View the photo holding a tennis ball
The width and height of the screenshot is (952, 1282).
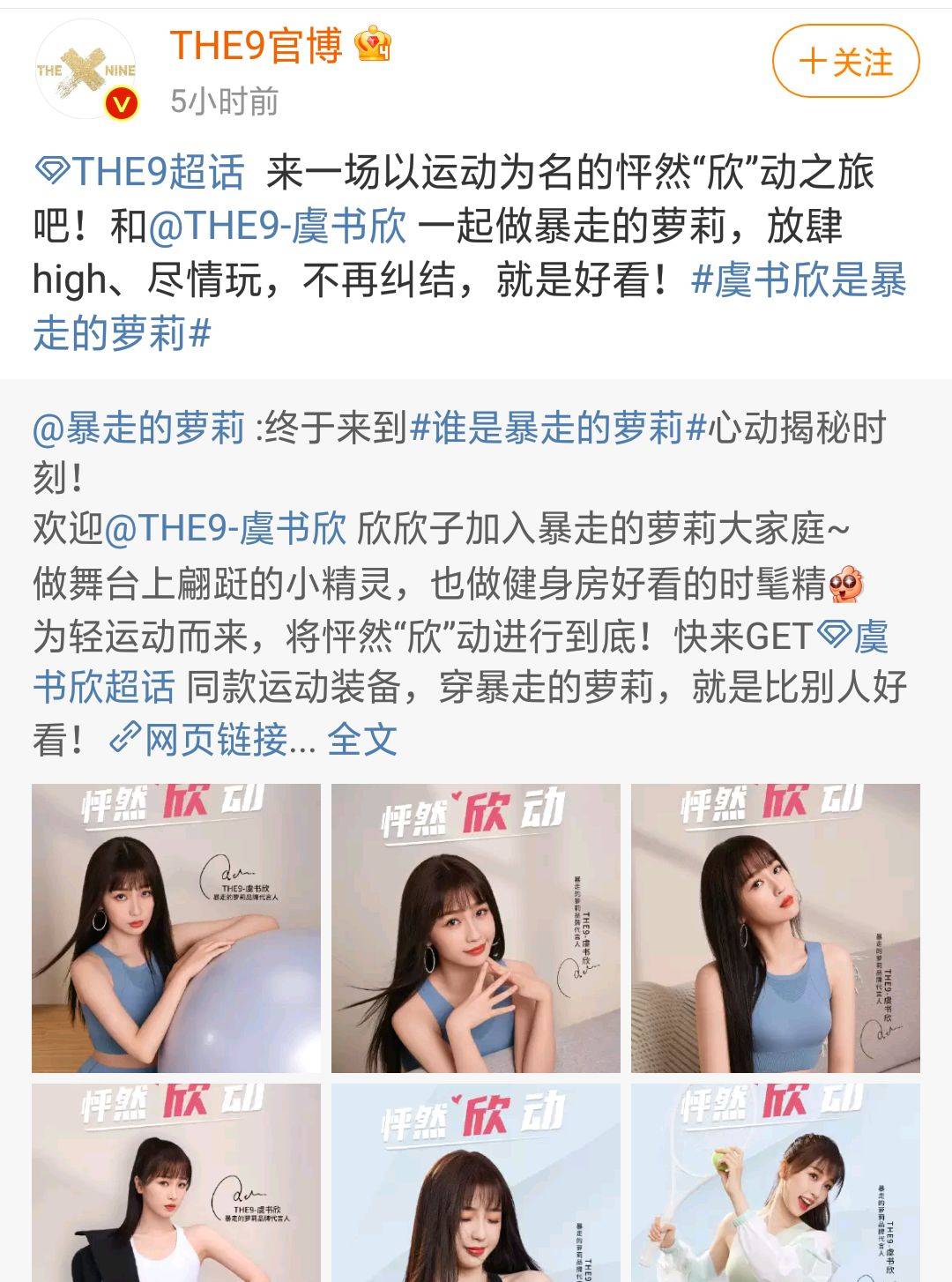tap(775, 1181)
